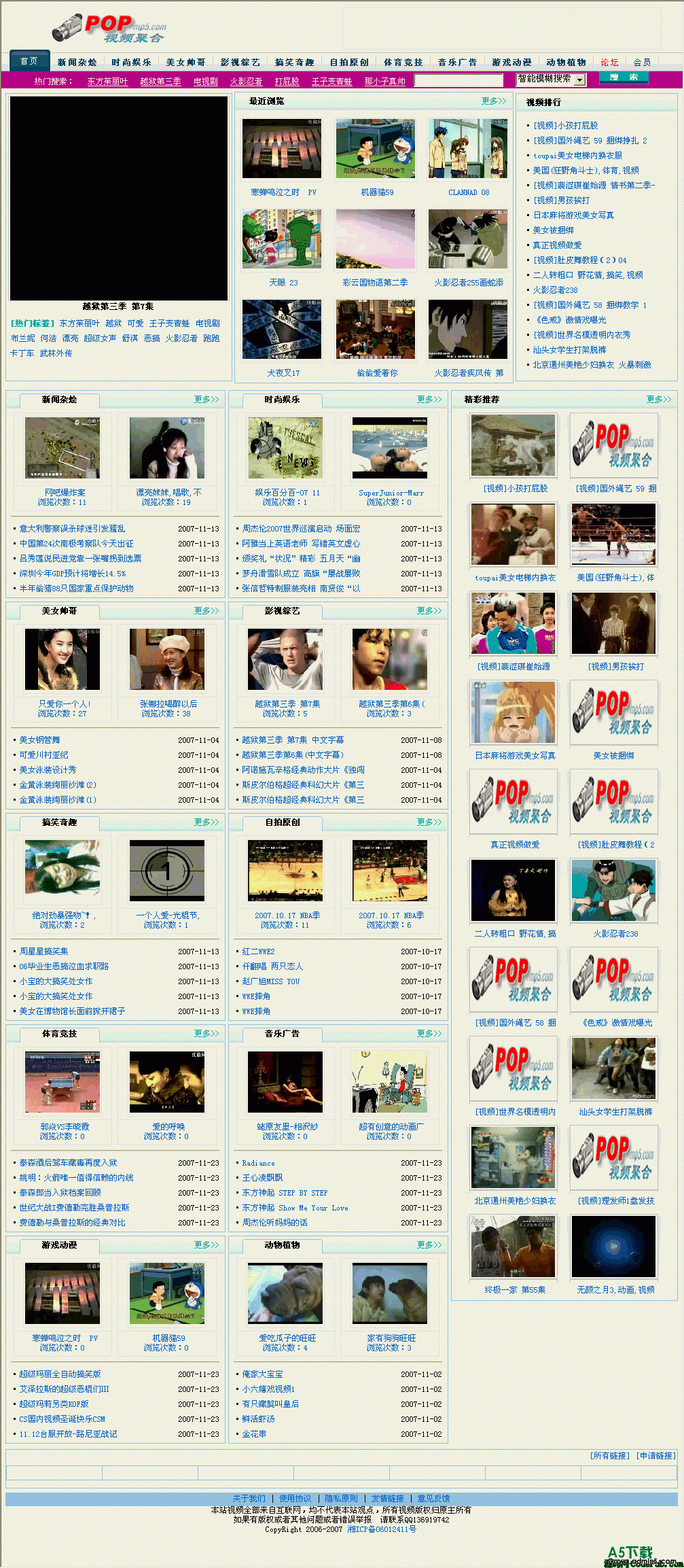View more in the 精彩推荐 section
684x1568 pixels.
[659, 400]
